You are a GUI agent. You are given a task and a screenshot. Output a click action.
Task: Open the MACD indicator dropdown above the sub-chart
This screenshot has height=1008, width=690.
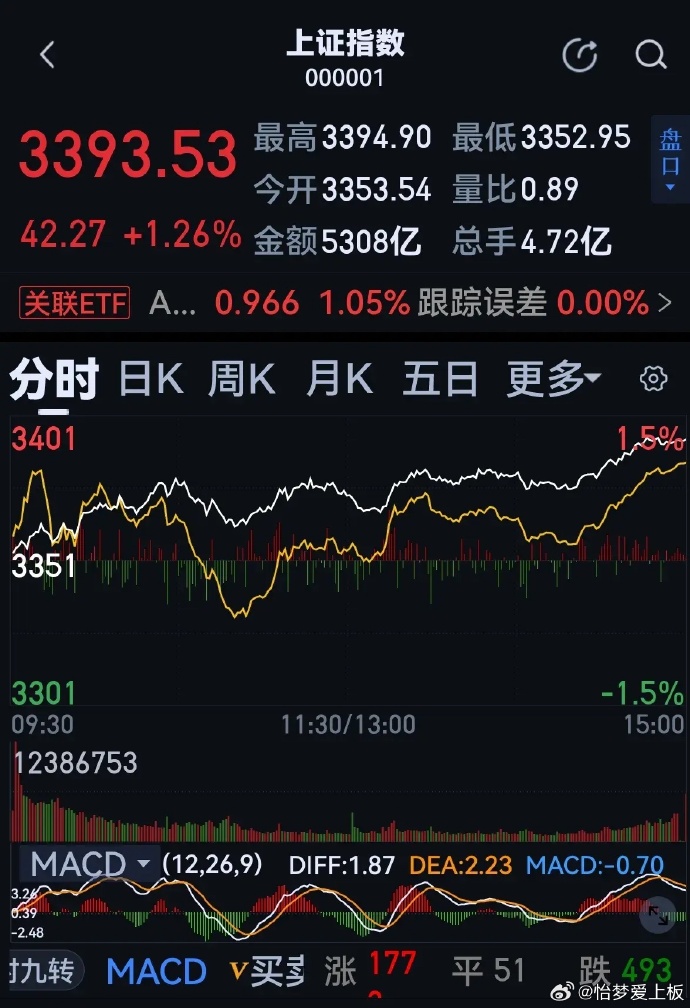tap(90, 864)
